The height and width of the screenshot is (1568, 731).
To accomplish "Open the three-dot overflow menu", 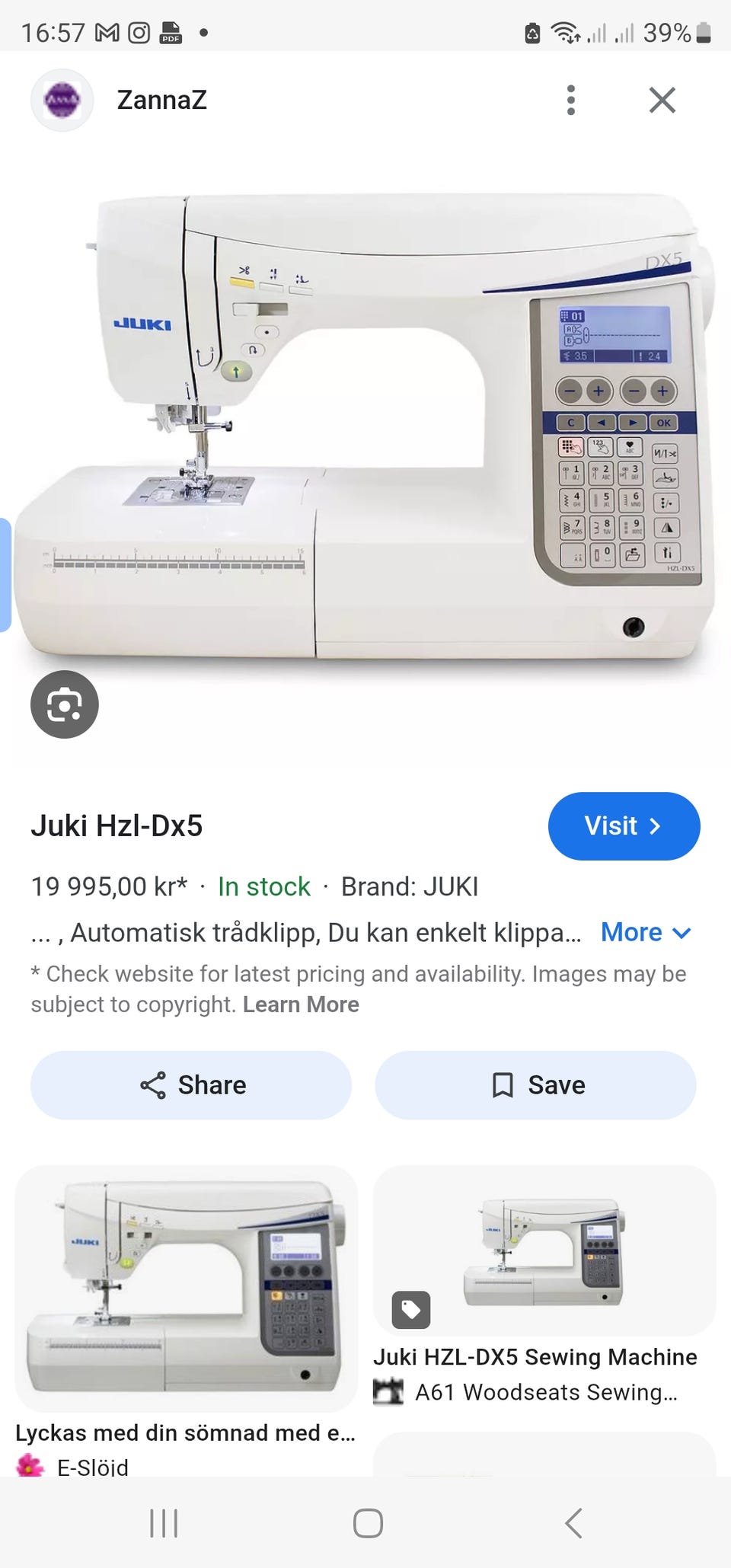I will click(570, 101).
